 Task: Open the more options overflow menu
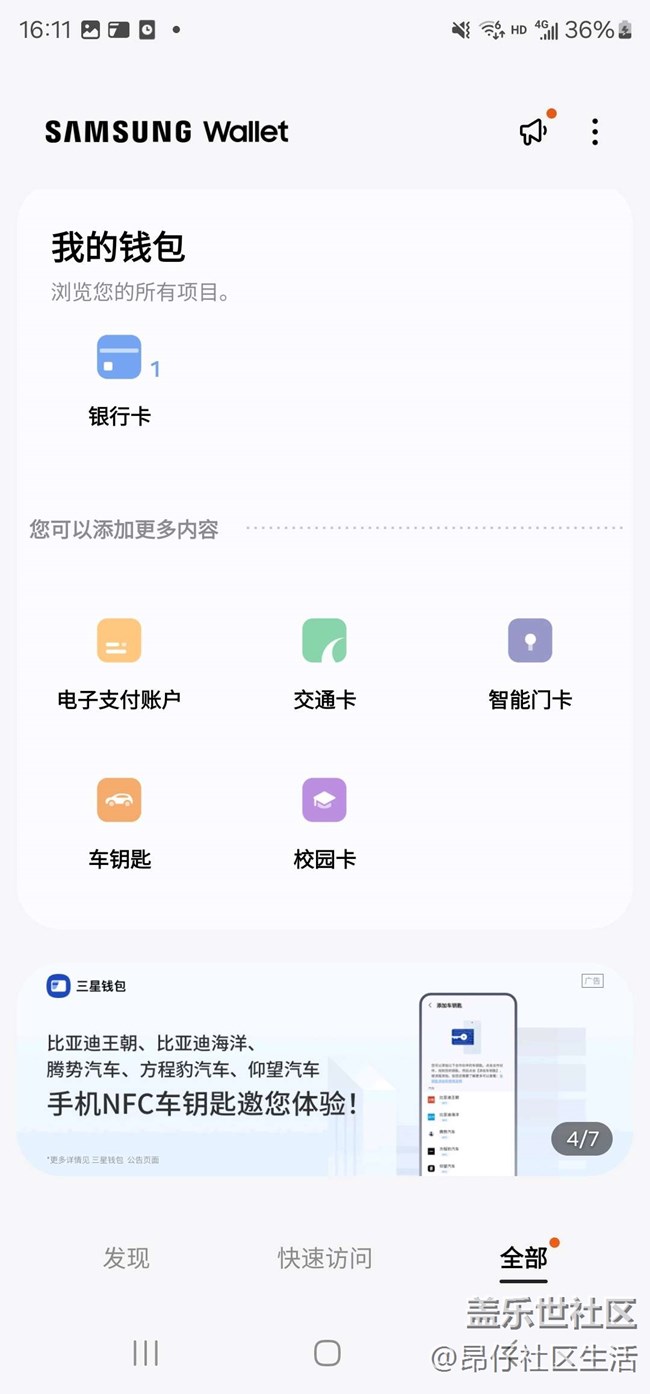click(595, 132)
